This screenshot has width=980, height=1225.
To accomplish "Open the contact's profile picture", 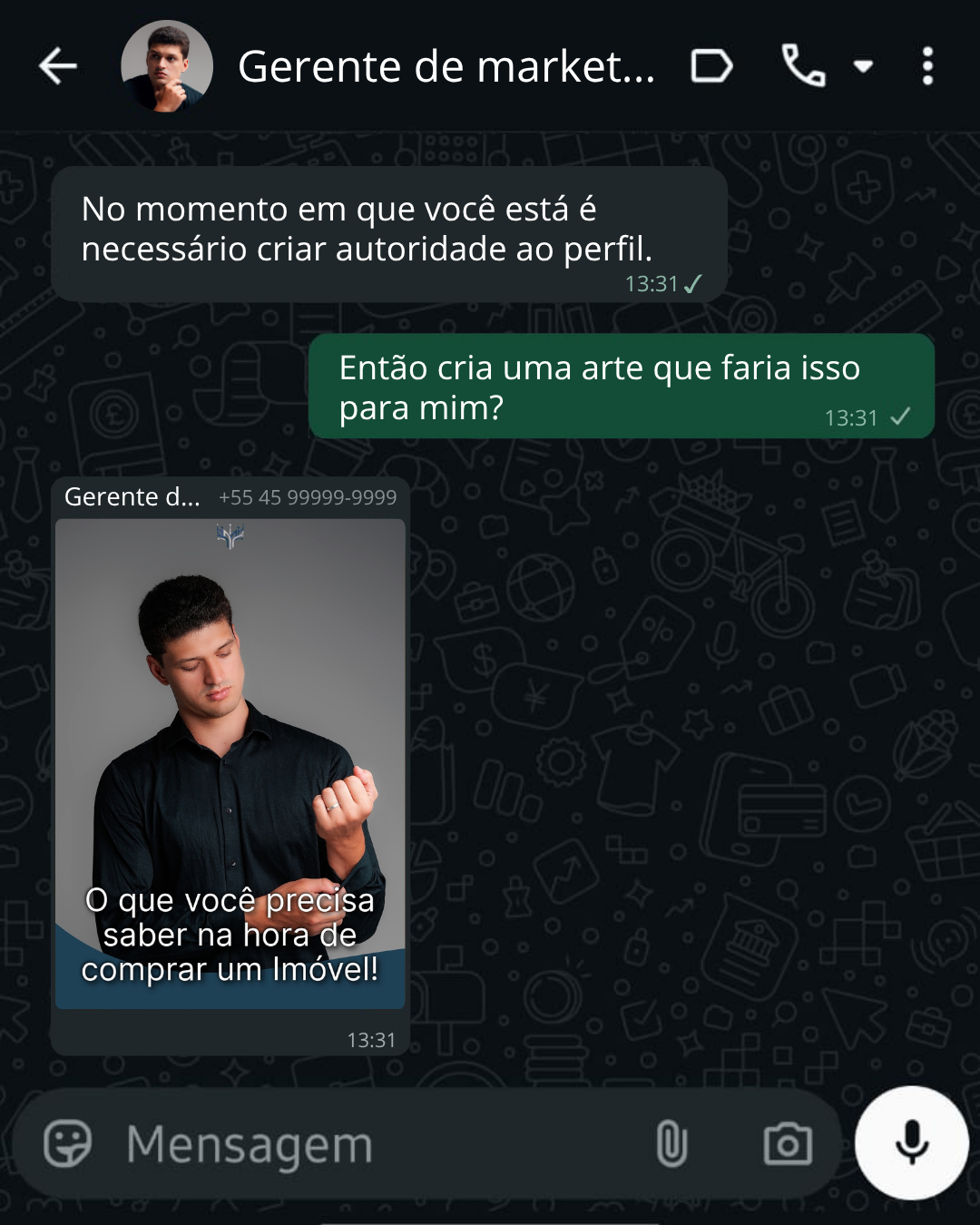I will point(166,65).
